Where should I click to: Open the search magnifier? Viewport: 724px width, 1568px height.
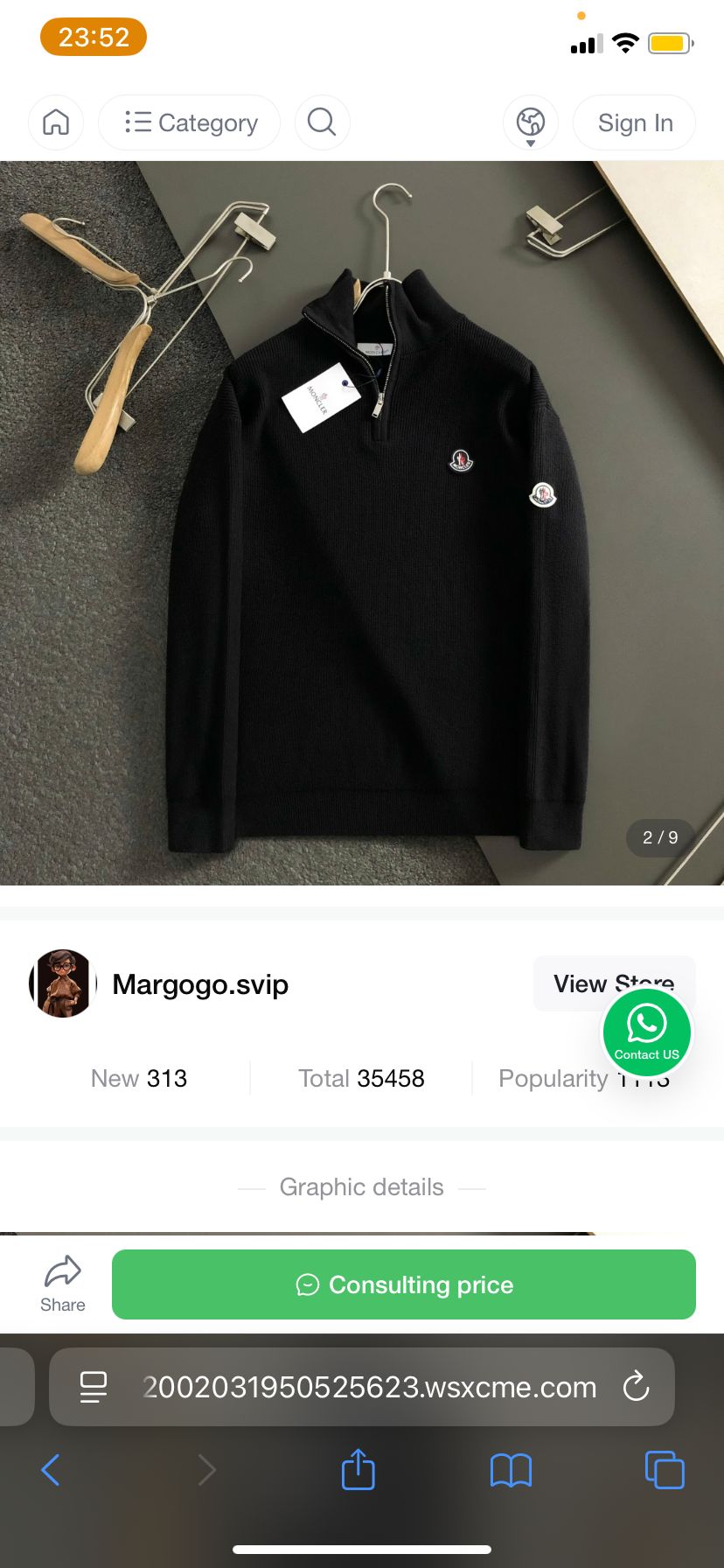tap(322, 122)
